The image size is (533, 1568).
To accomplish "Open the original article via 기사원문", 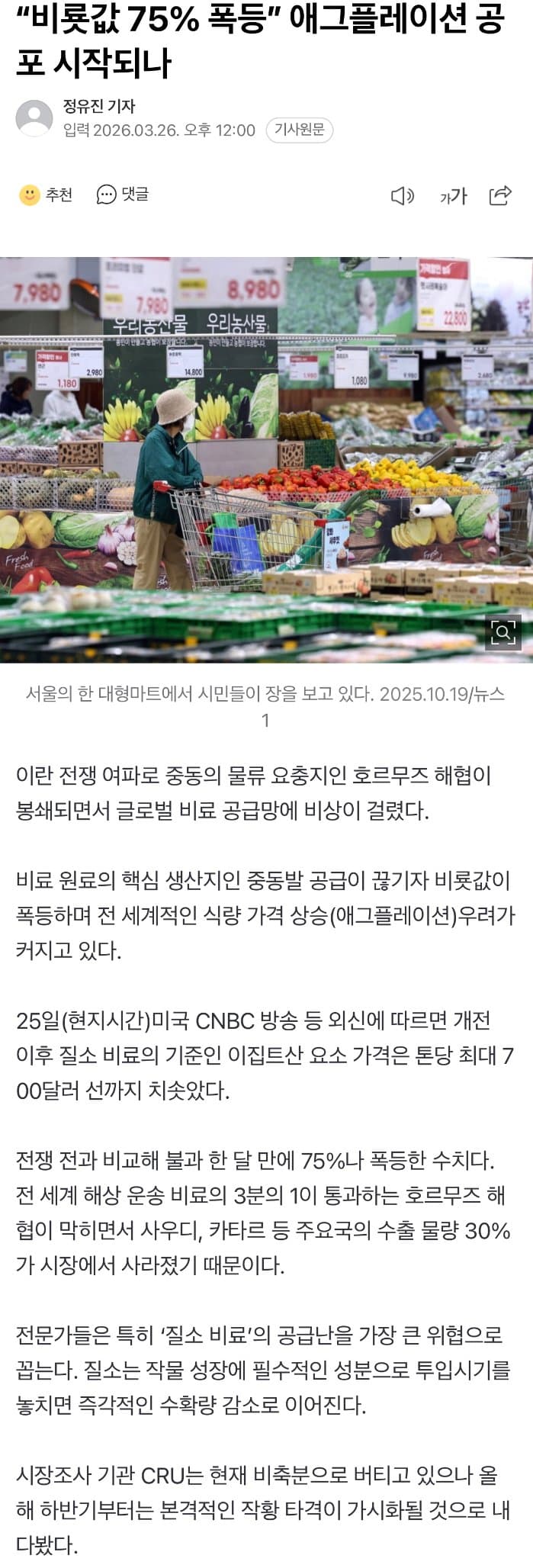I will coord(299,130).
